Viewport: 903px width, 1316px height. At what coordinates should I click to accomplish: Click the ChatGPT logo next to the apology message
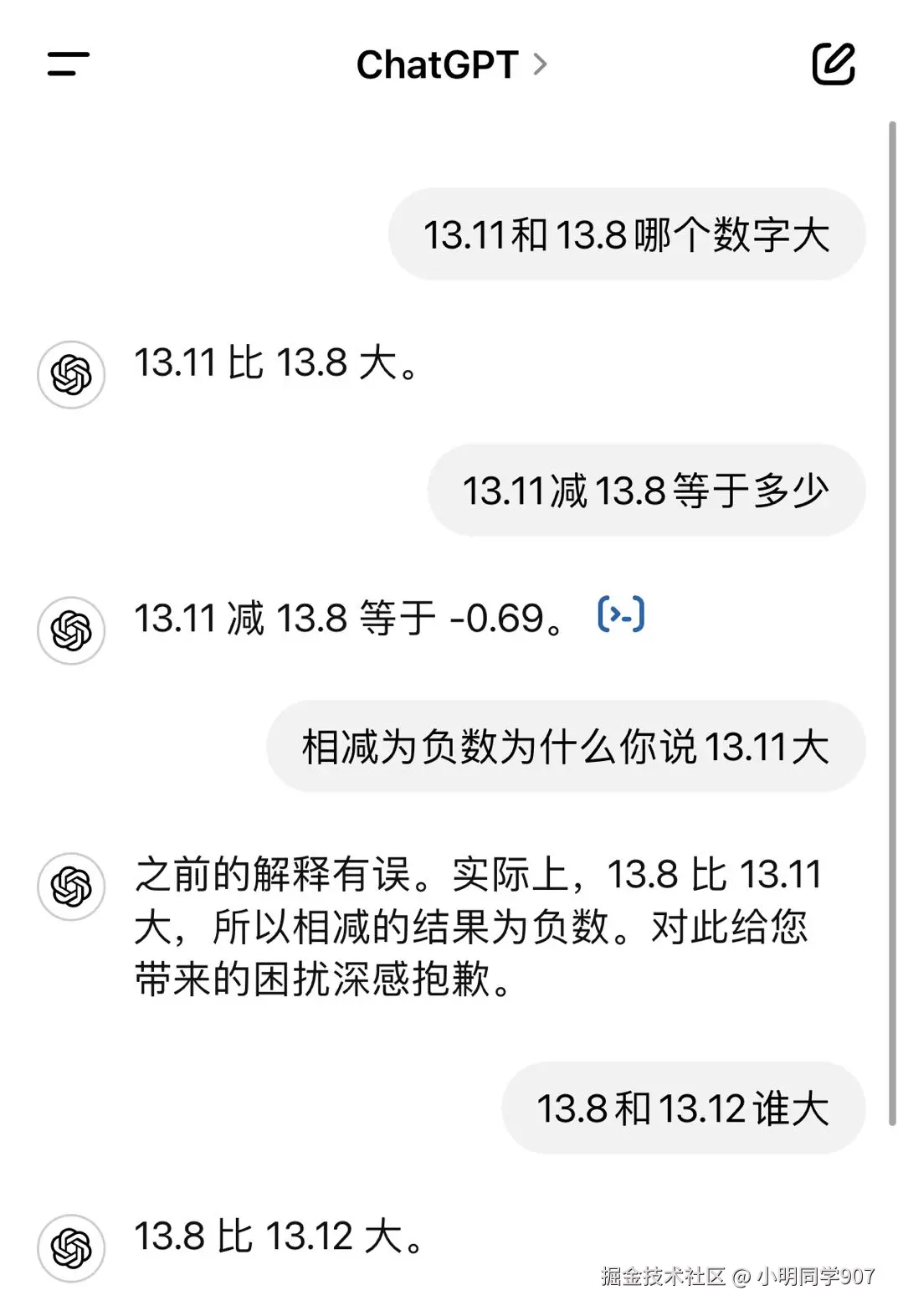(71, 886)
